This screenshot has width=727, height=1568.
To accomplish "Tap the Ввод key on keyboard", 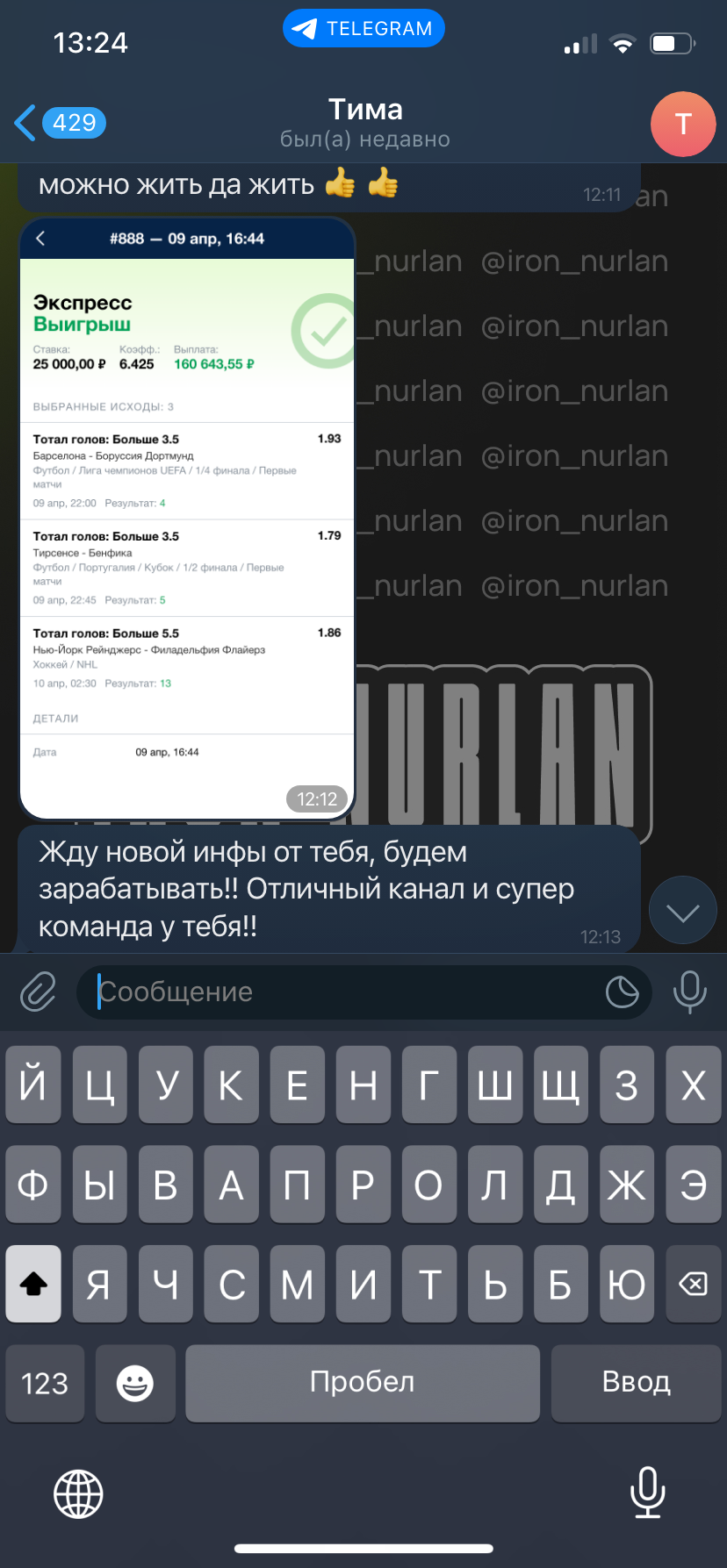I will (636, 1383).
